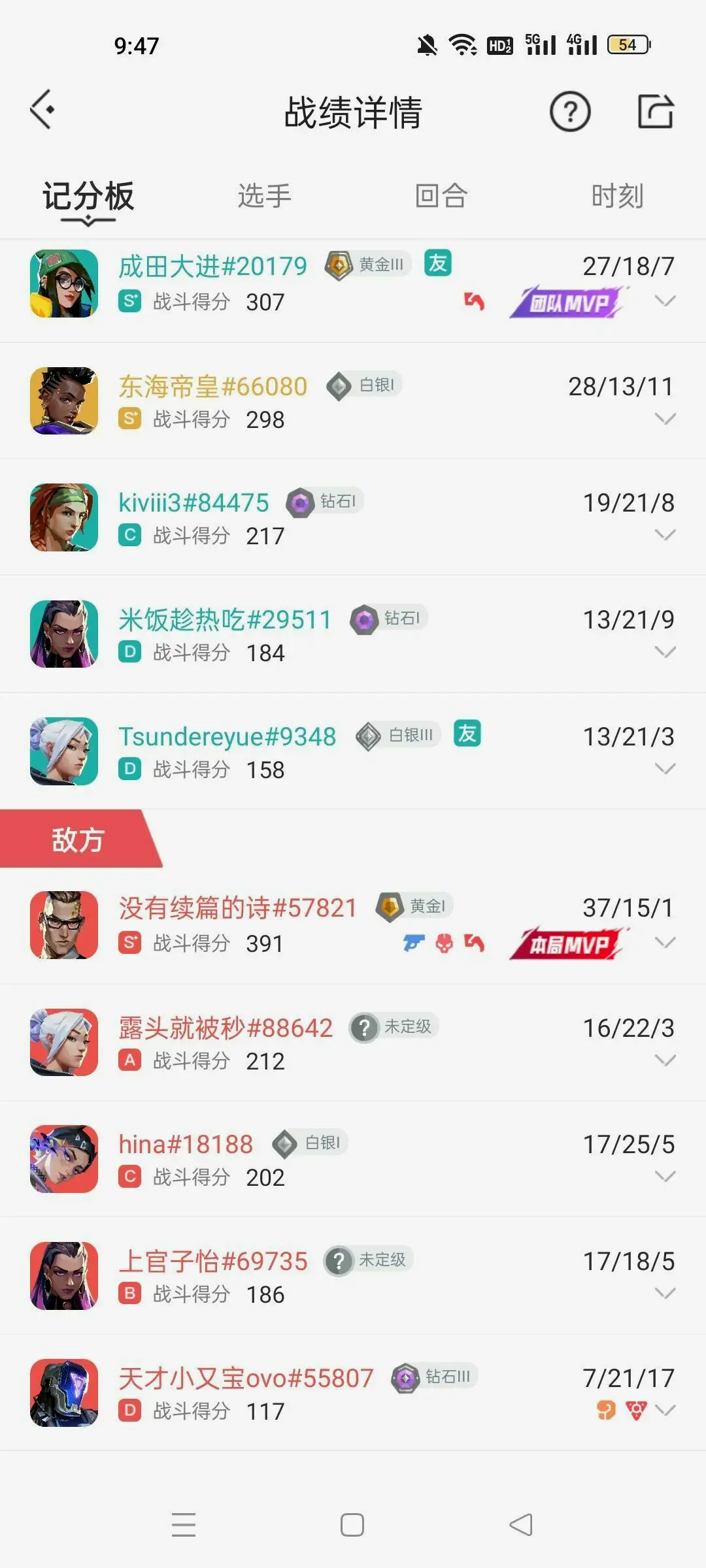Open the 时刻 tab

click(x=617, y=196)
